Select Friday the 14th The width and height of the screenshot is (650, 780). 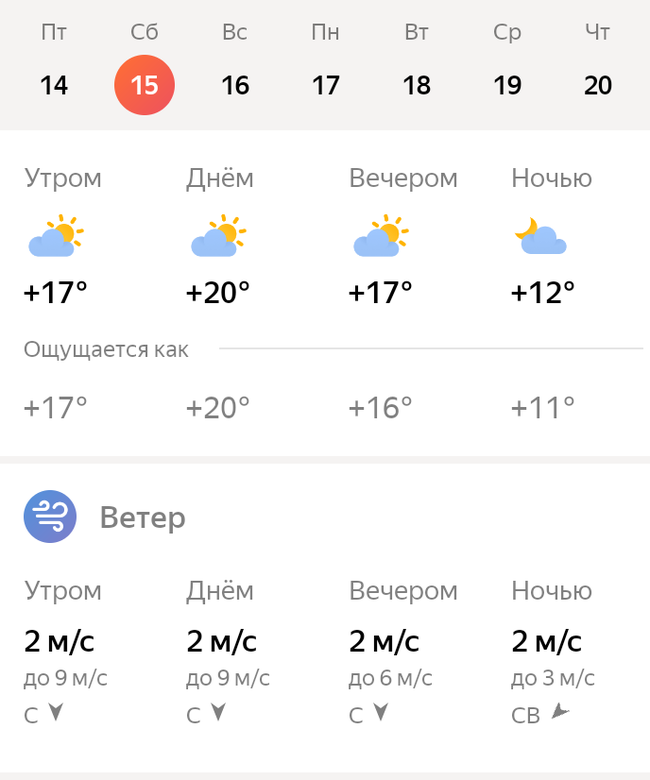54,84
